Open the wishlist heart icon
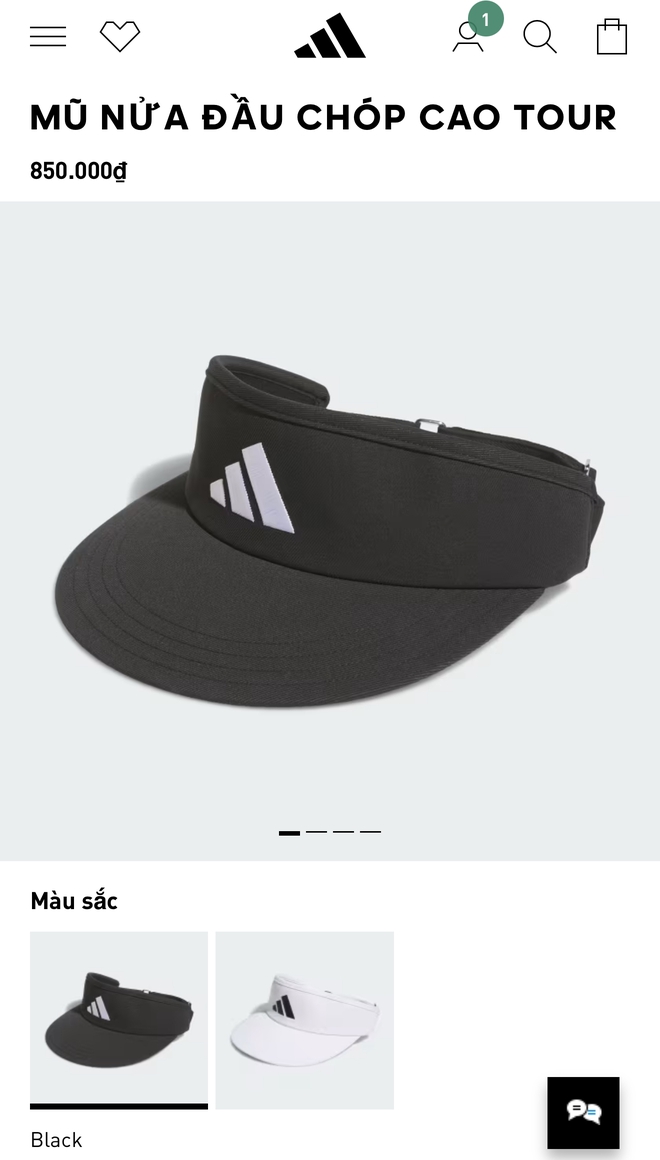660x1160 pixels. [x=120, y=37]
